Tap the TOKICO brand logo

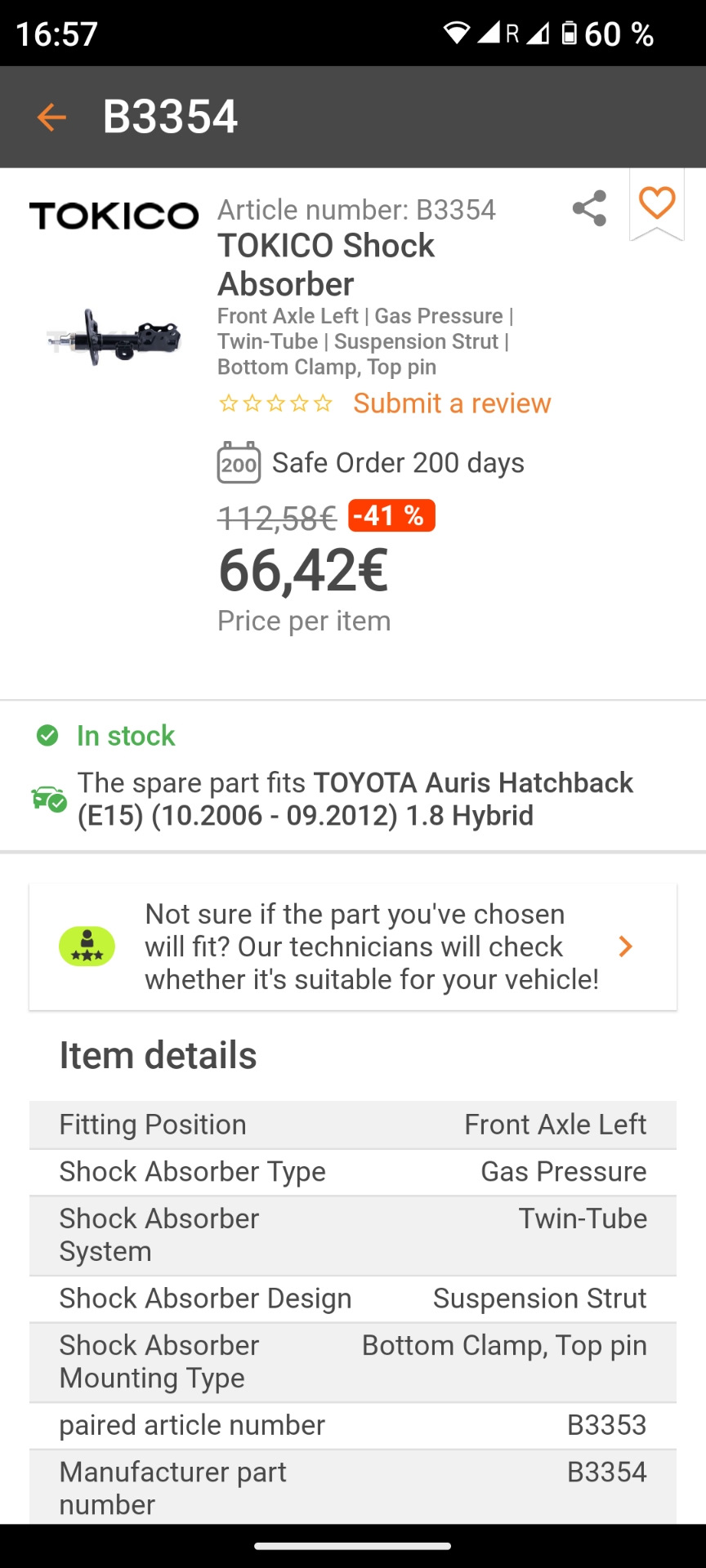pyautogui.click(x=114, y=216)
